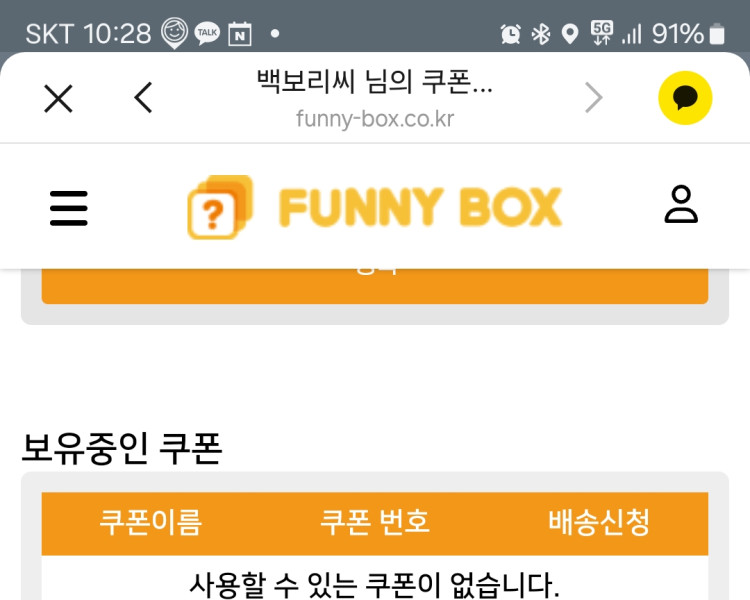The height and width of the screenshot is (600, 750).
Task: Tap the yellow KakaoTalk chat icon
Action: click(x=685, y=98)
